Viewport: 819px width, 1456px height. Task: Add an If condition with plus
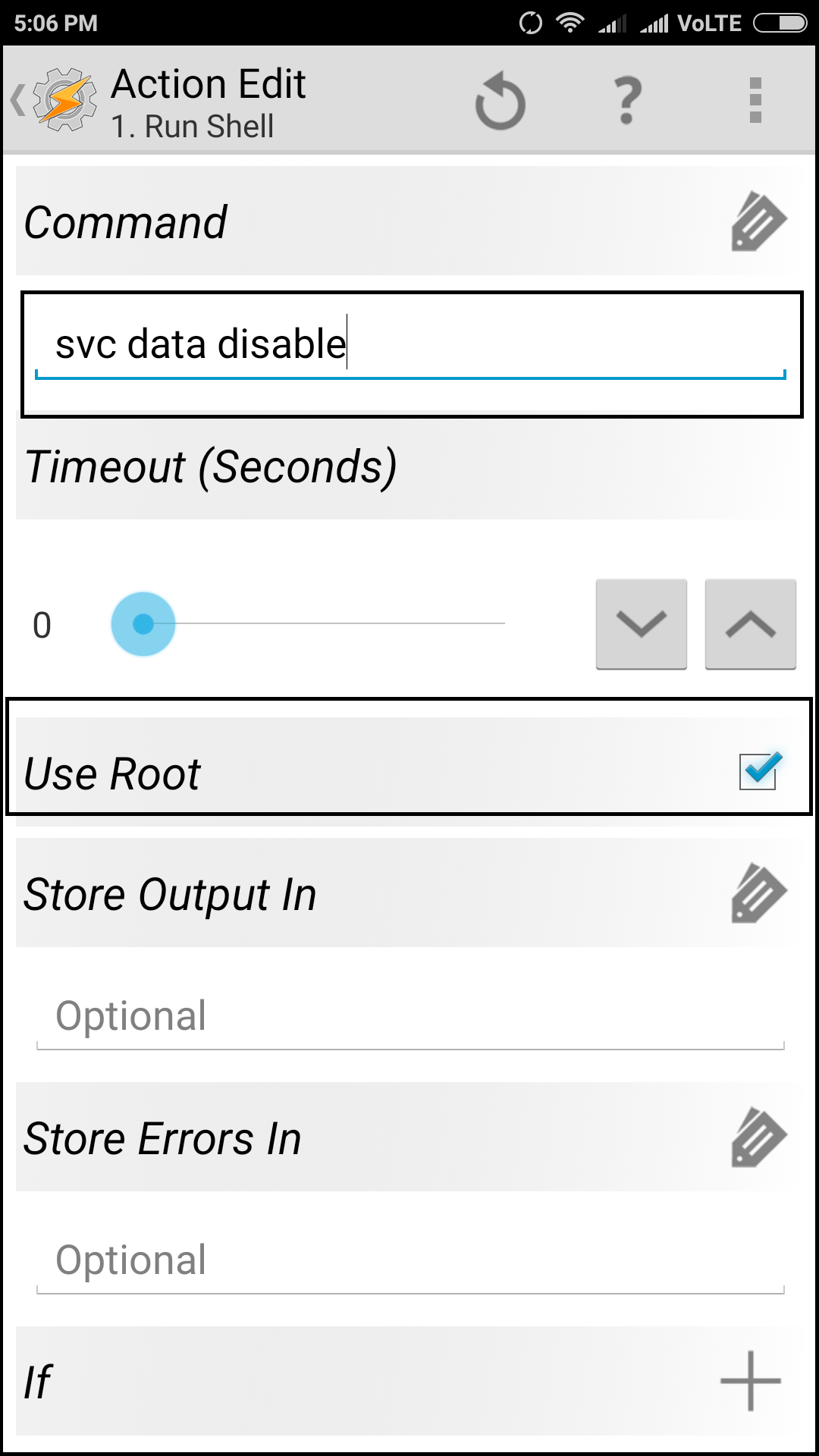click(751, 1381)
